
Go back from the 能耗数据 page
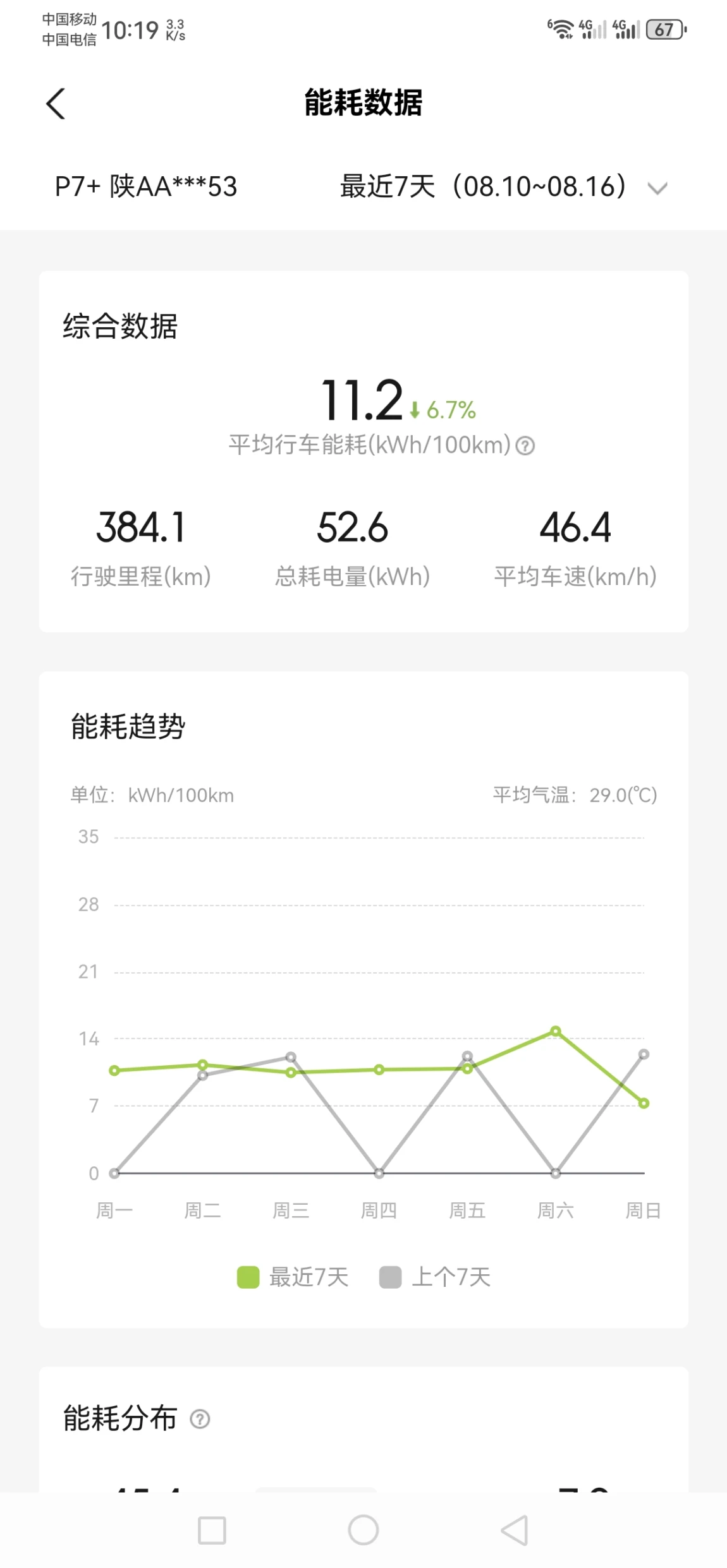click(x=56, y=104)
